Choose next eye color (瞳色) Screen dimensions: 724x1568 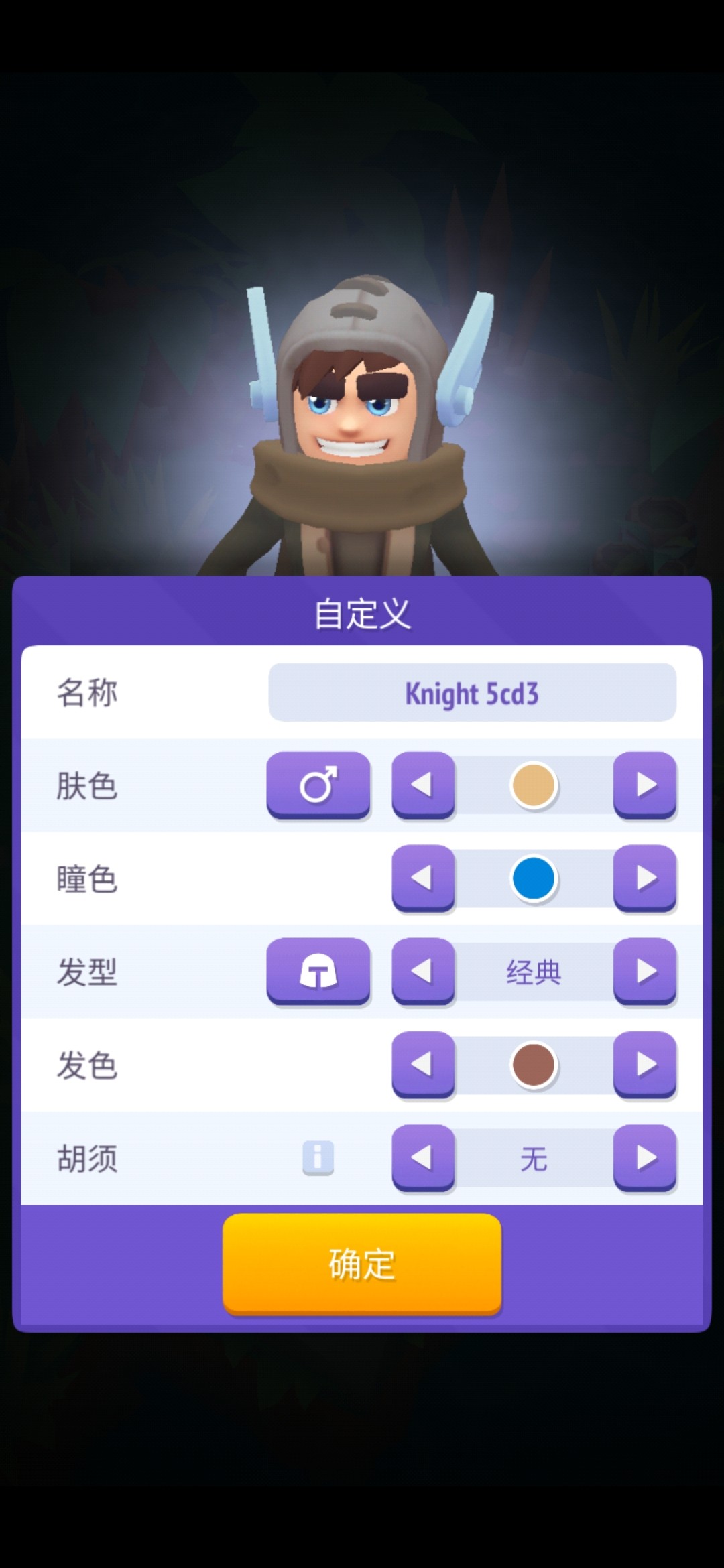point(645,878)
